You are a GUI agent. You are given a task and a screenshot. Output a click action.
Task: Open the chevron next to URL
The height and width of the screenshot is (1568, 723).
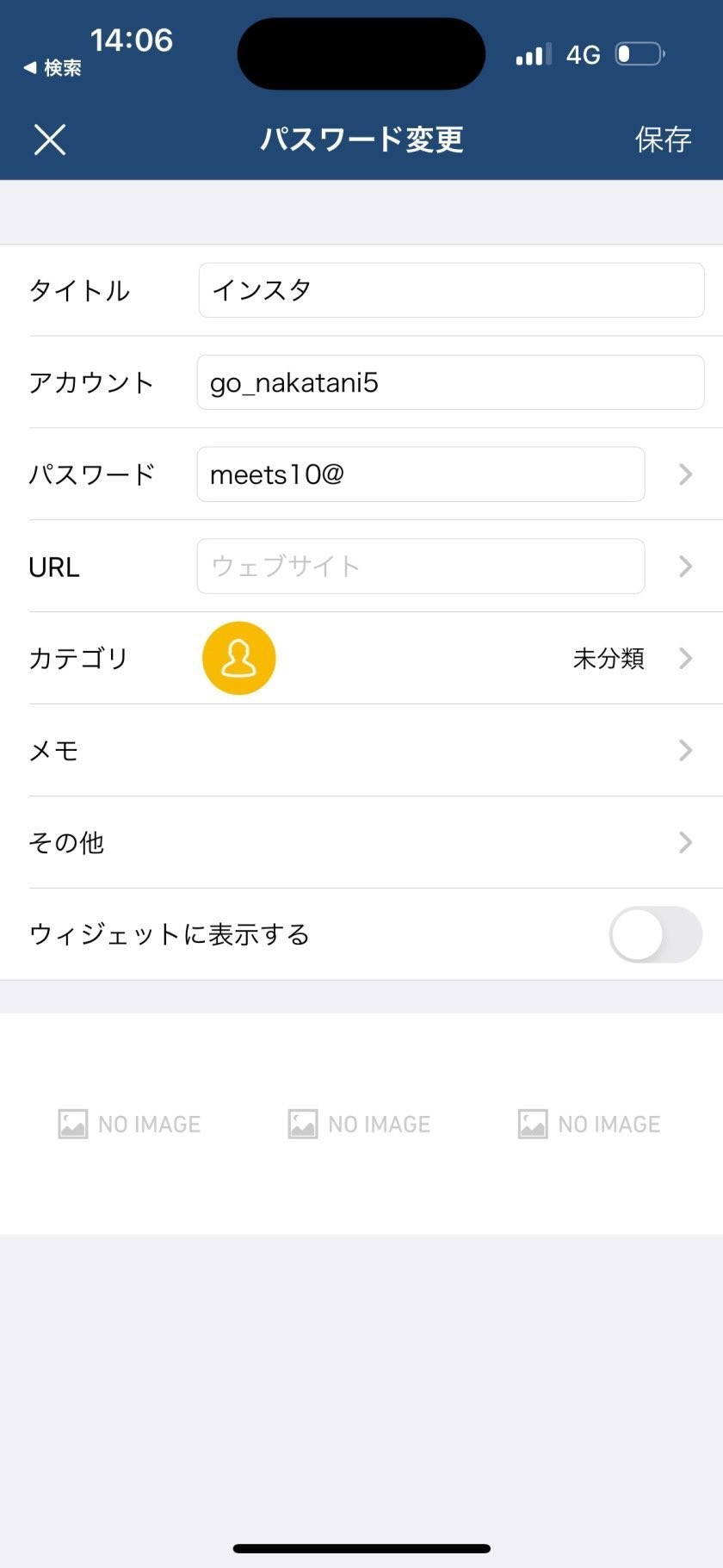pyautogui.click(x=685, y=567)
